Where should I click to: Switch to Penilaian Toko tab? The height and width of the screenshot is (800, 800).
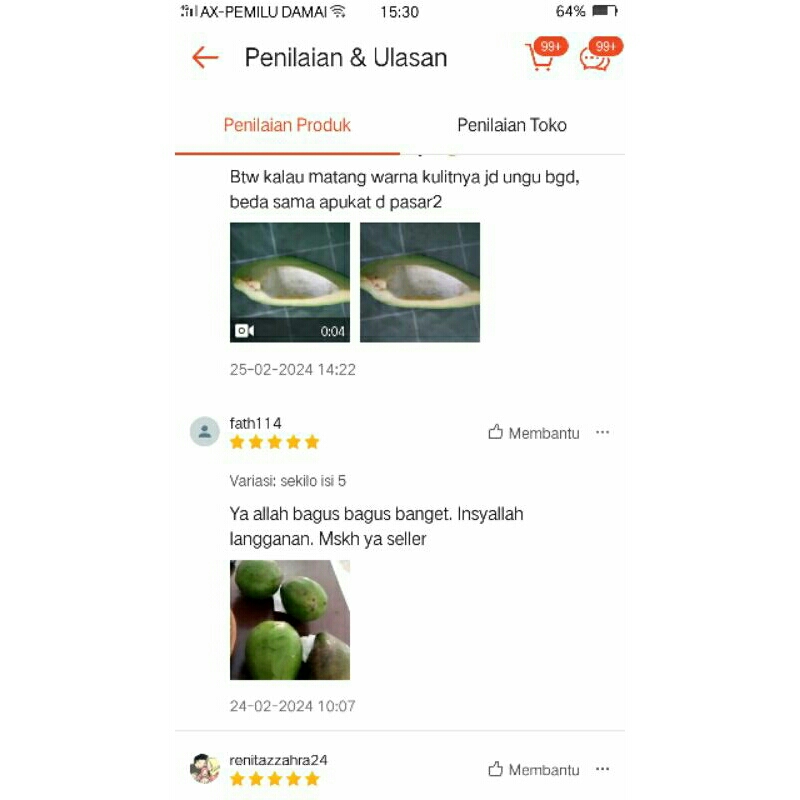(512, 125)
